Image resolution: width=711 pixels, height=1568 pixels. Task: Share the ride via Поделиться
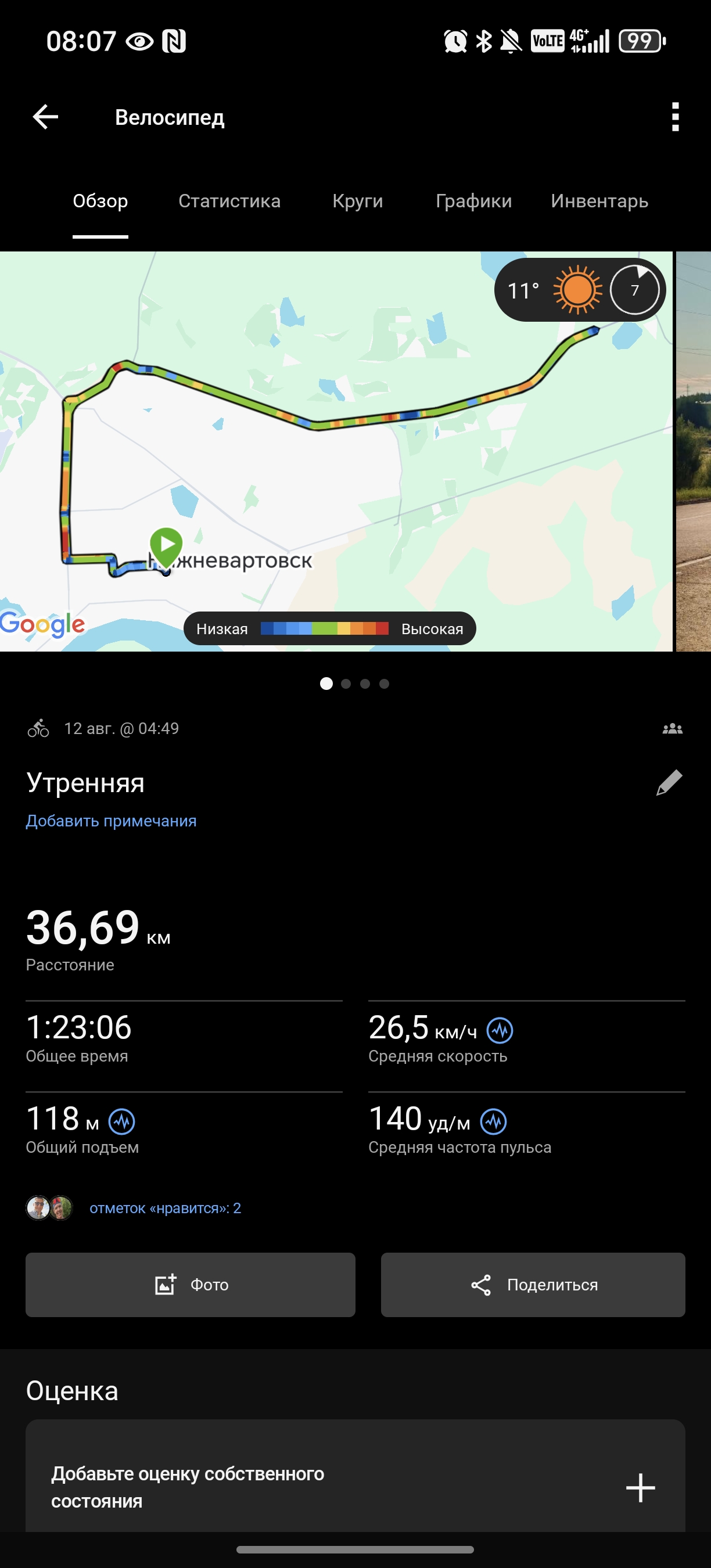[x=533, y=1285]
